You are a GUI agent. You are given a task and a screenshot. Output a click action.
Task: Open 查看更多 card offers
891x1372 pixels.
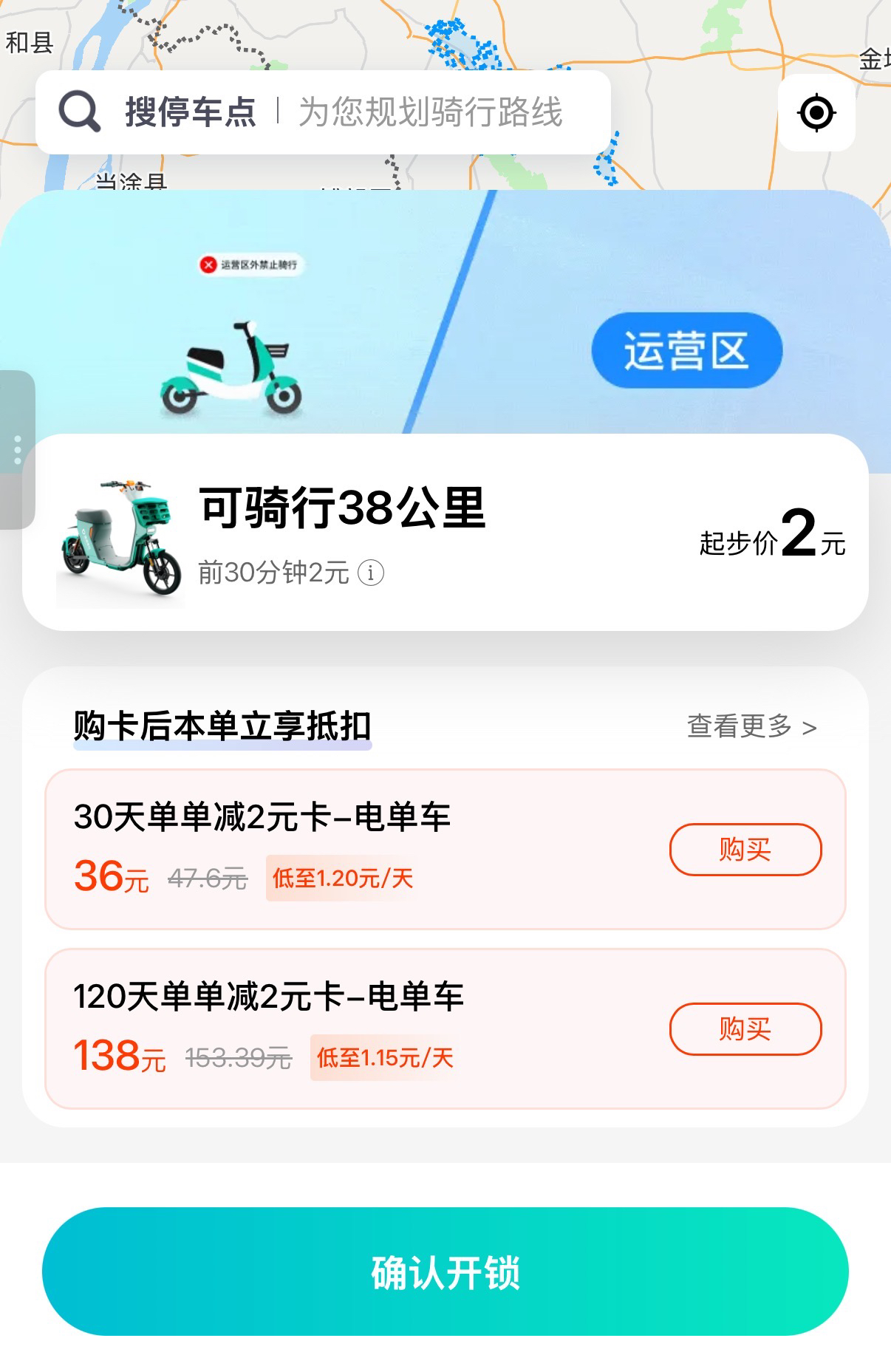click(x=751, y=727)
